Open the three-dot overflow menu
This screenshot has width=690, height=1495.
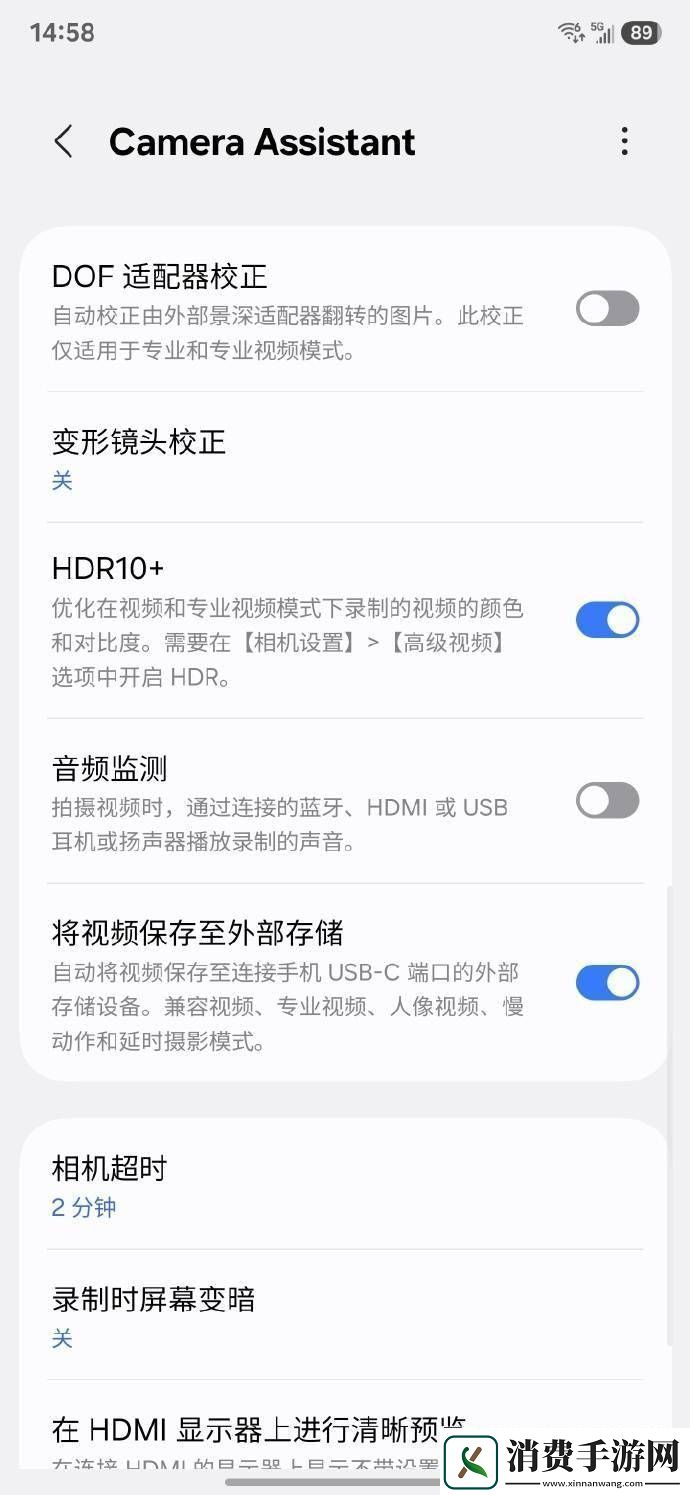tap(624, 141)
